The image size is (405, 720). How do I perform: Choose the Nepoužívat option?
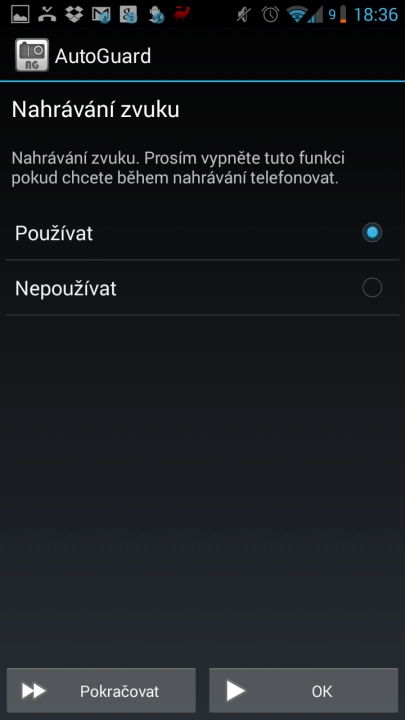coord(202,288)
